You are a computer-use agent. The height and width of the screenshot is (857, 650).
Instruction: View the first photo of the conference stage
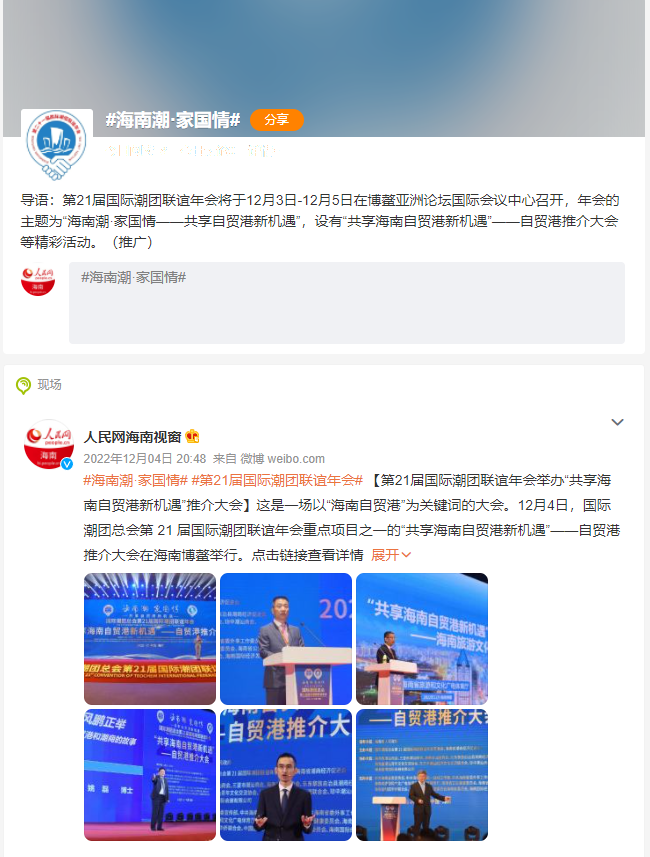pyautogui.click(x=150, y=639)
